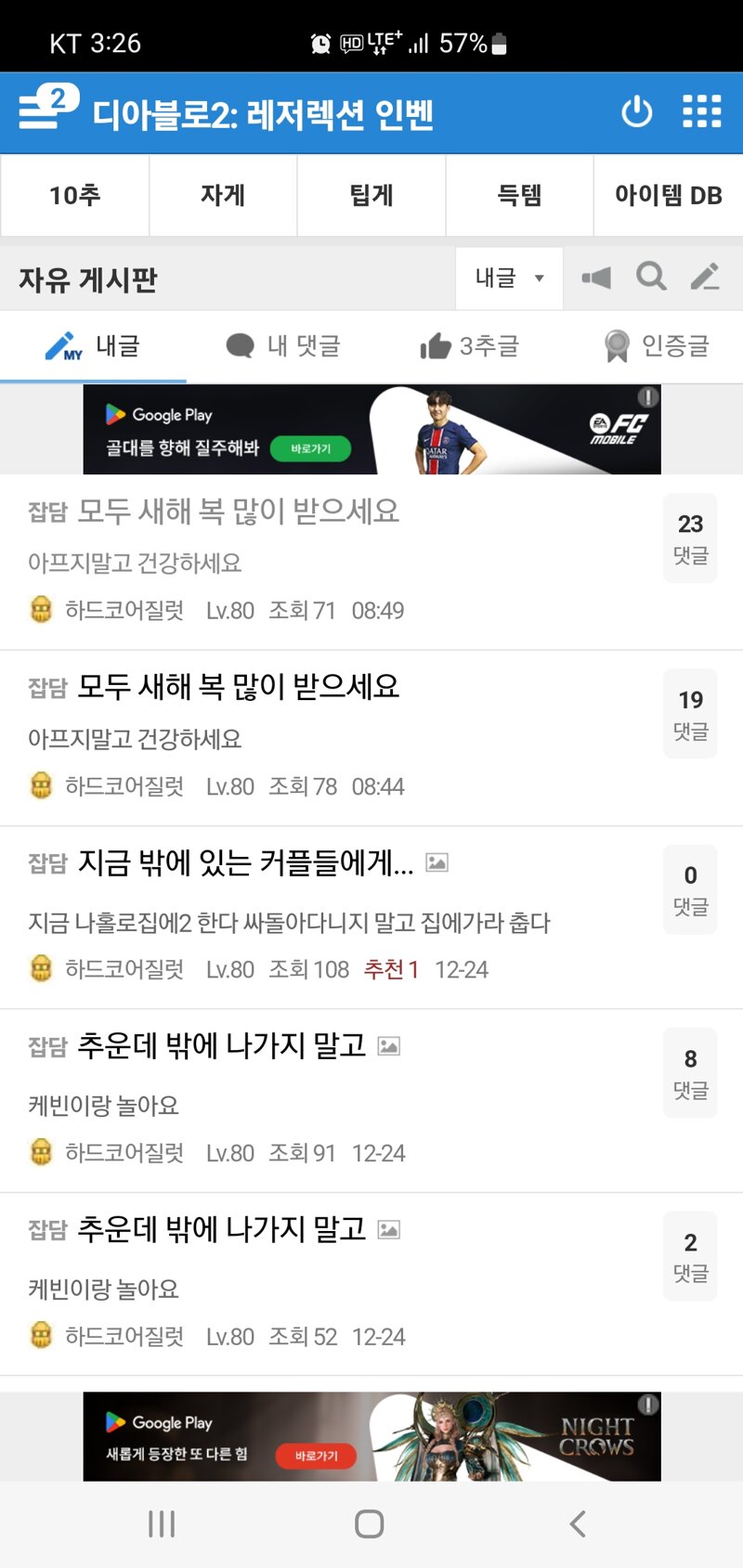Switch to the 득템 tab
The width and height of the screenshot is (743, 1568).
pos(519,195)
